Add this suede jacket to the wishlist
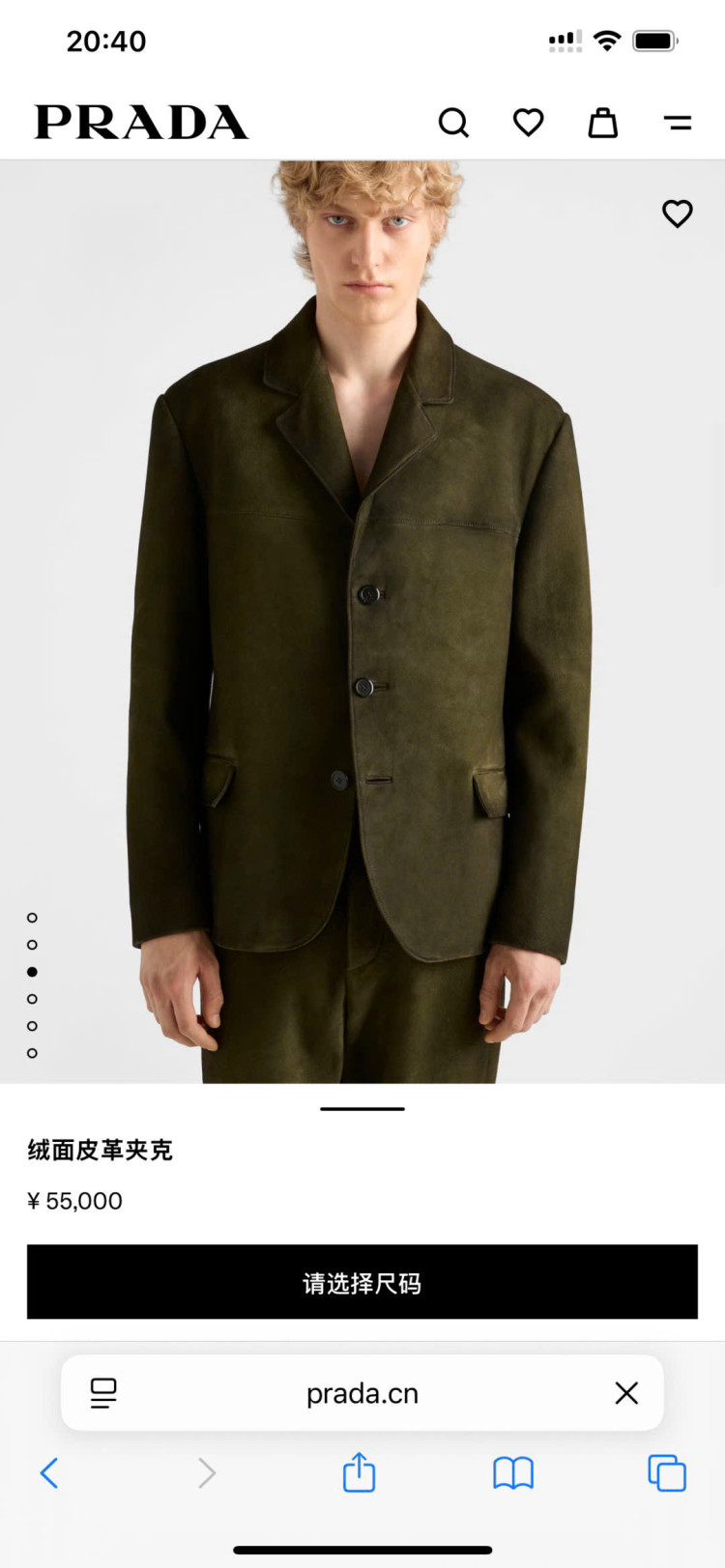 point(678,214)
